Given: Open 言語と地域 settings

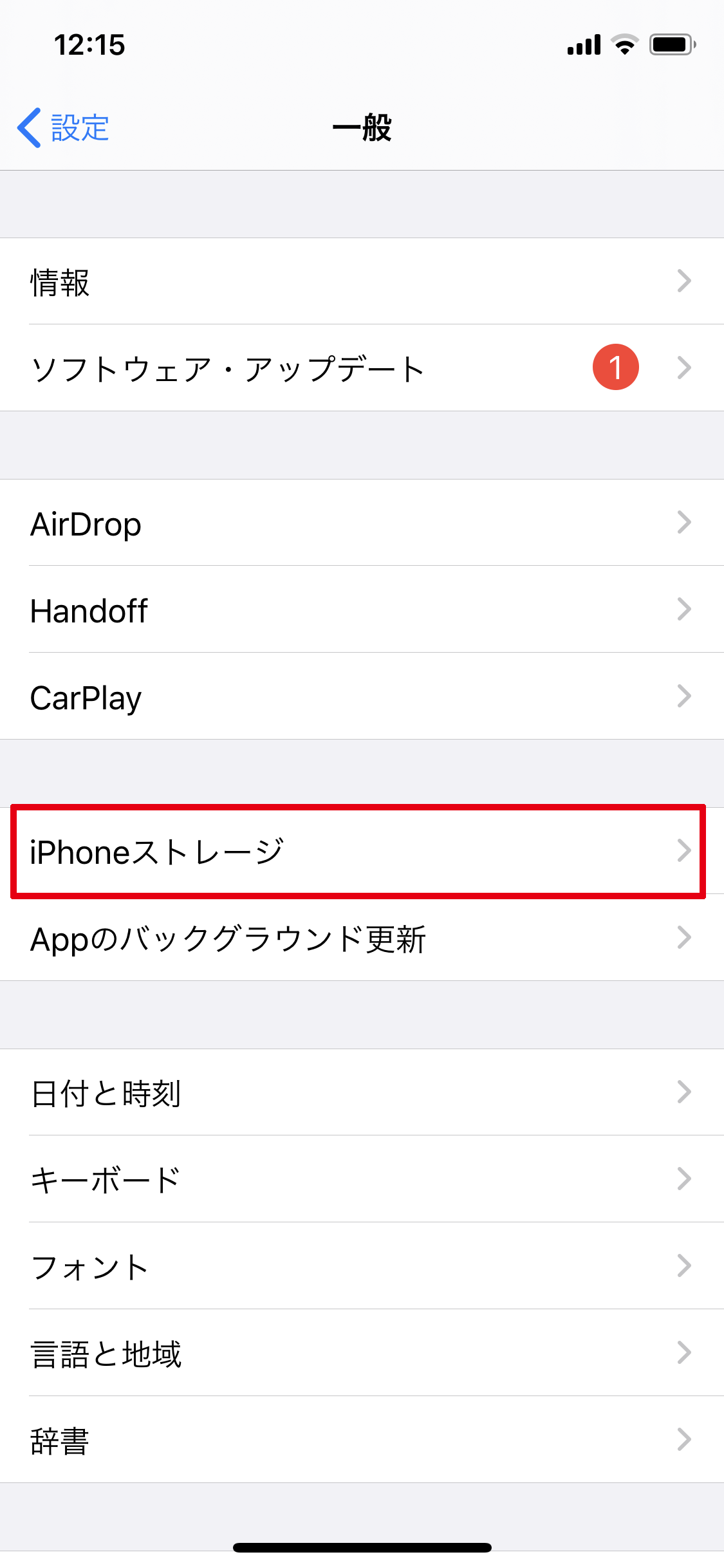Looking at the screenshot, I should pyautogui.click(x=360, y=1353).
